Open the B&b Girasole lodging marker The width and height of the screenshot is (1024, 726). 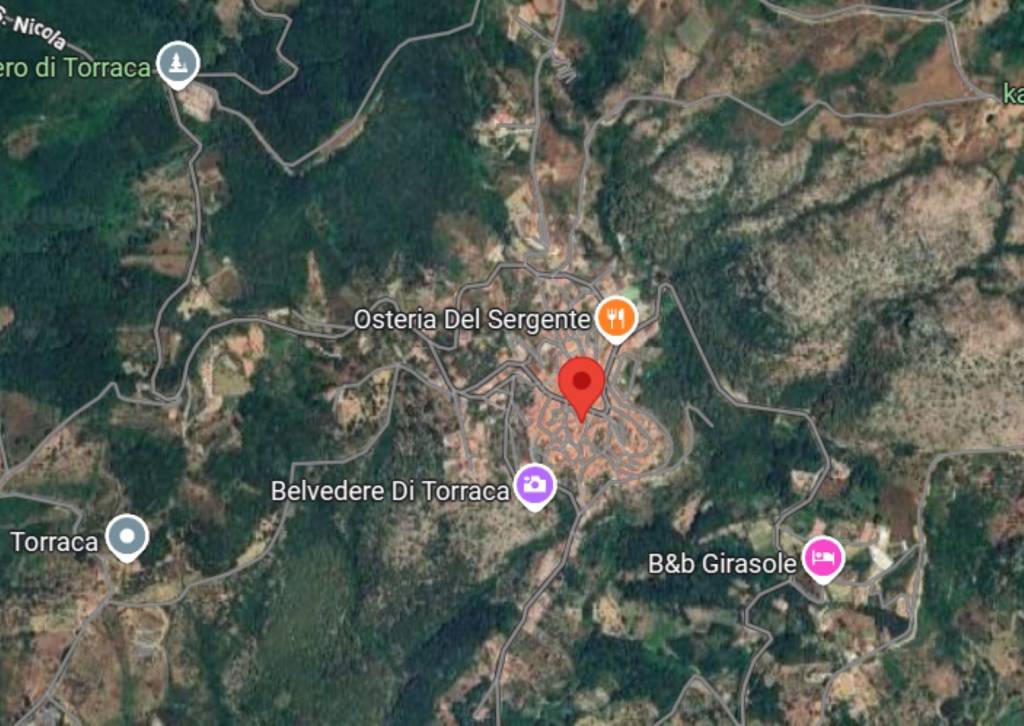(824, 559)
